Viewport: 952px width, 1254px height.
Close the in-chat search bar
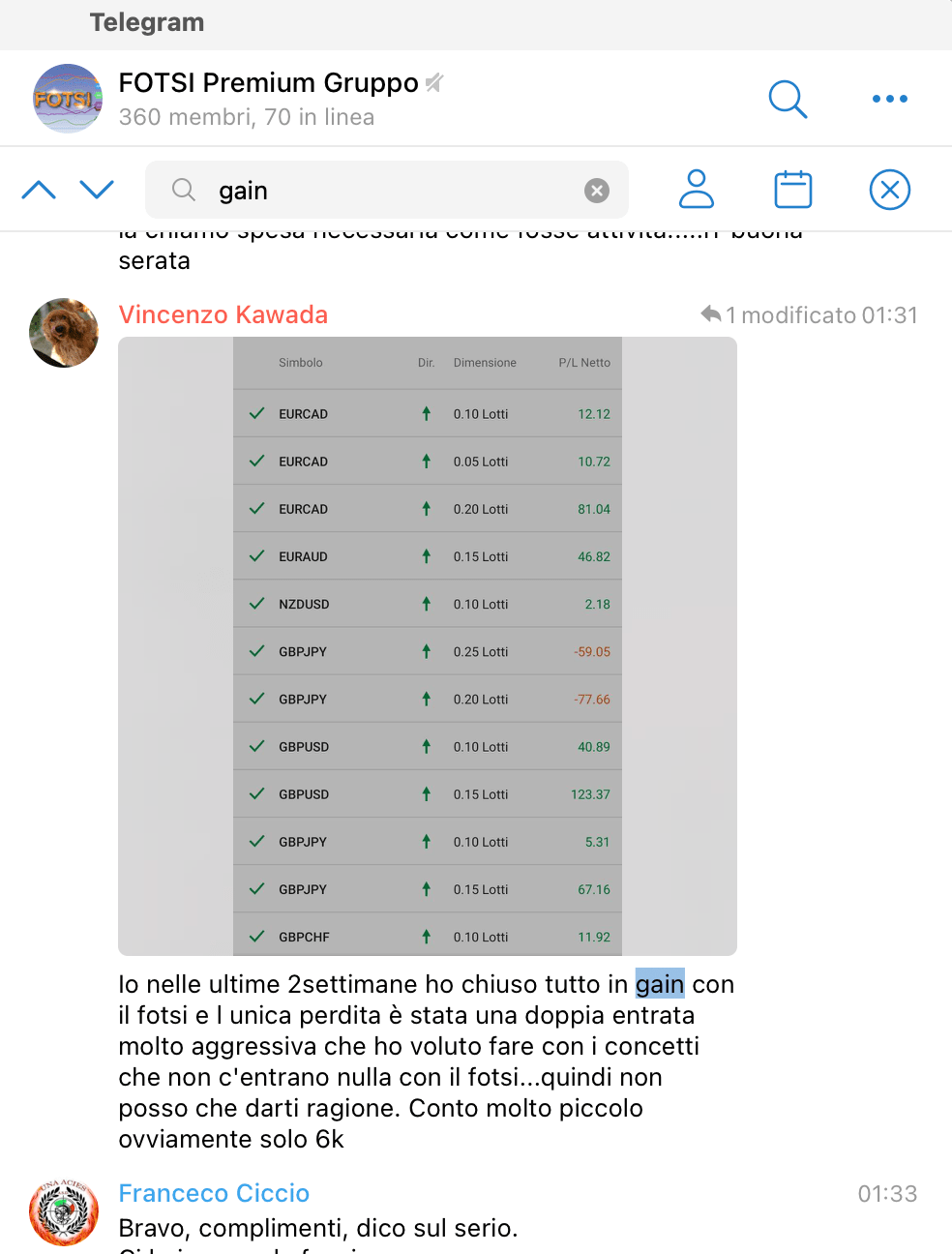coord(889,190)
